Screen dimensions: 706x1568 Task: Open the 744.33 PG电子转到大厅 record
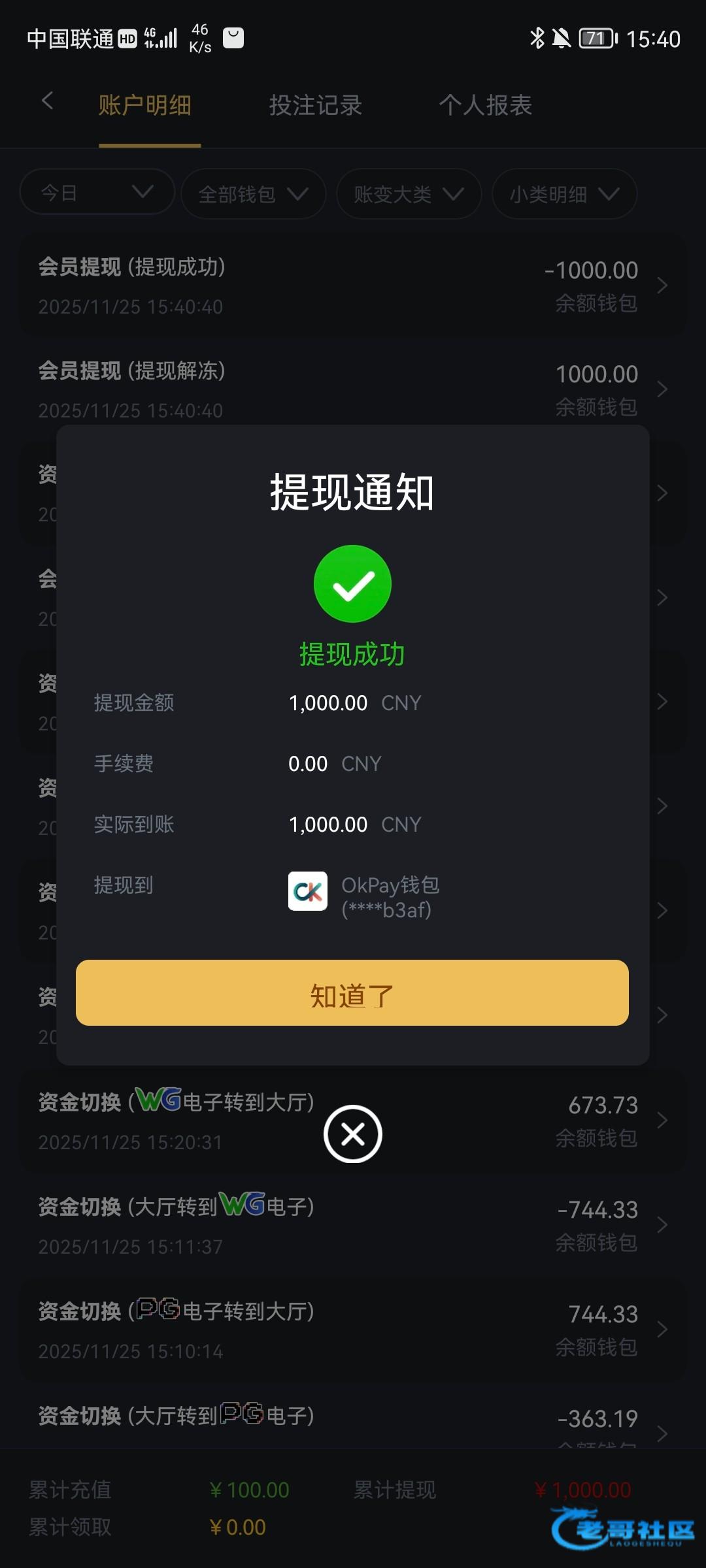point(353,1330)
